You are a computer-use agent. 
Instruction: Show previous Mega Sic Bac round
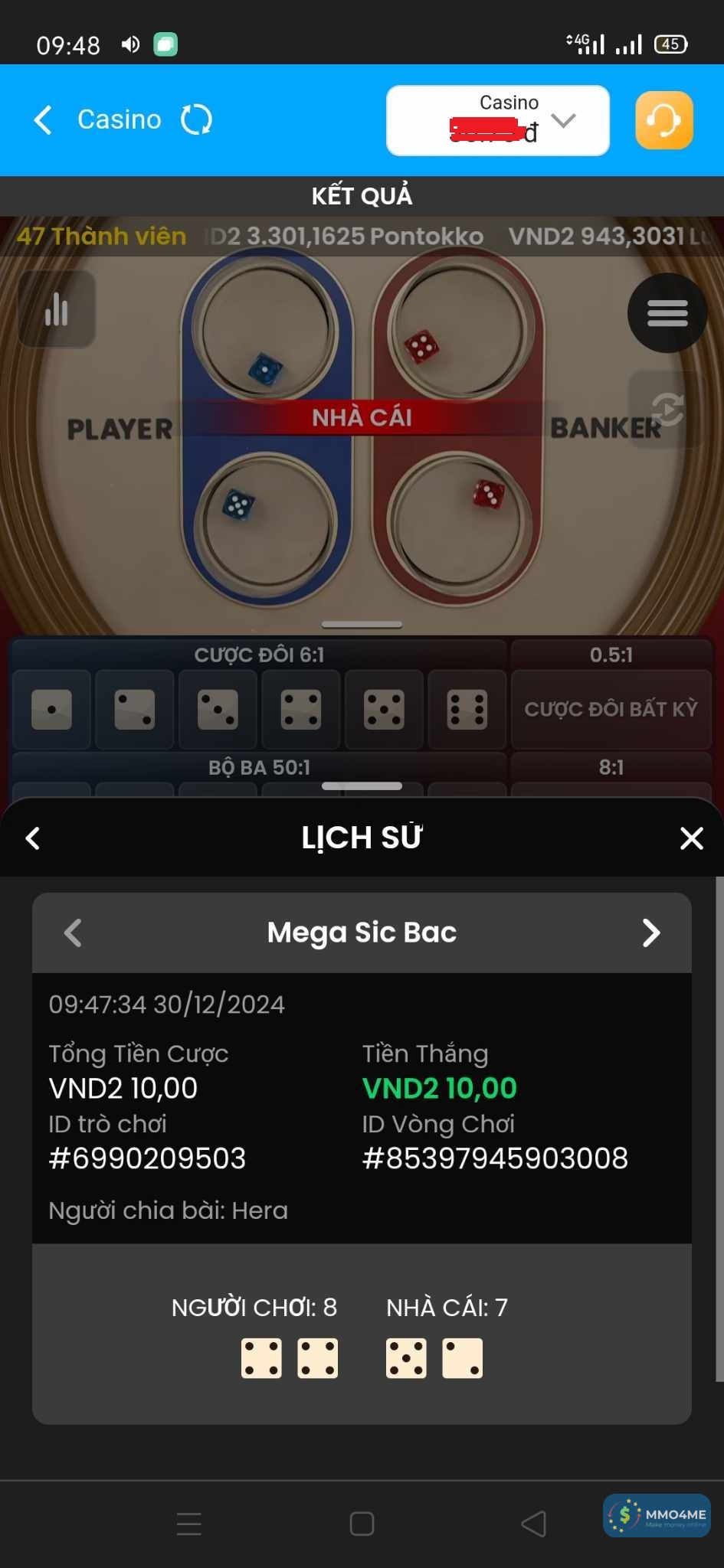[73, 933]
